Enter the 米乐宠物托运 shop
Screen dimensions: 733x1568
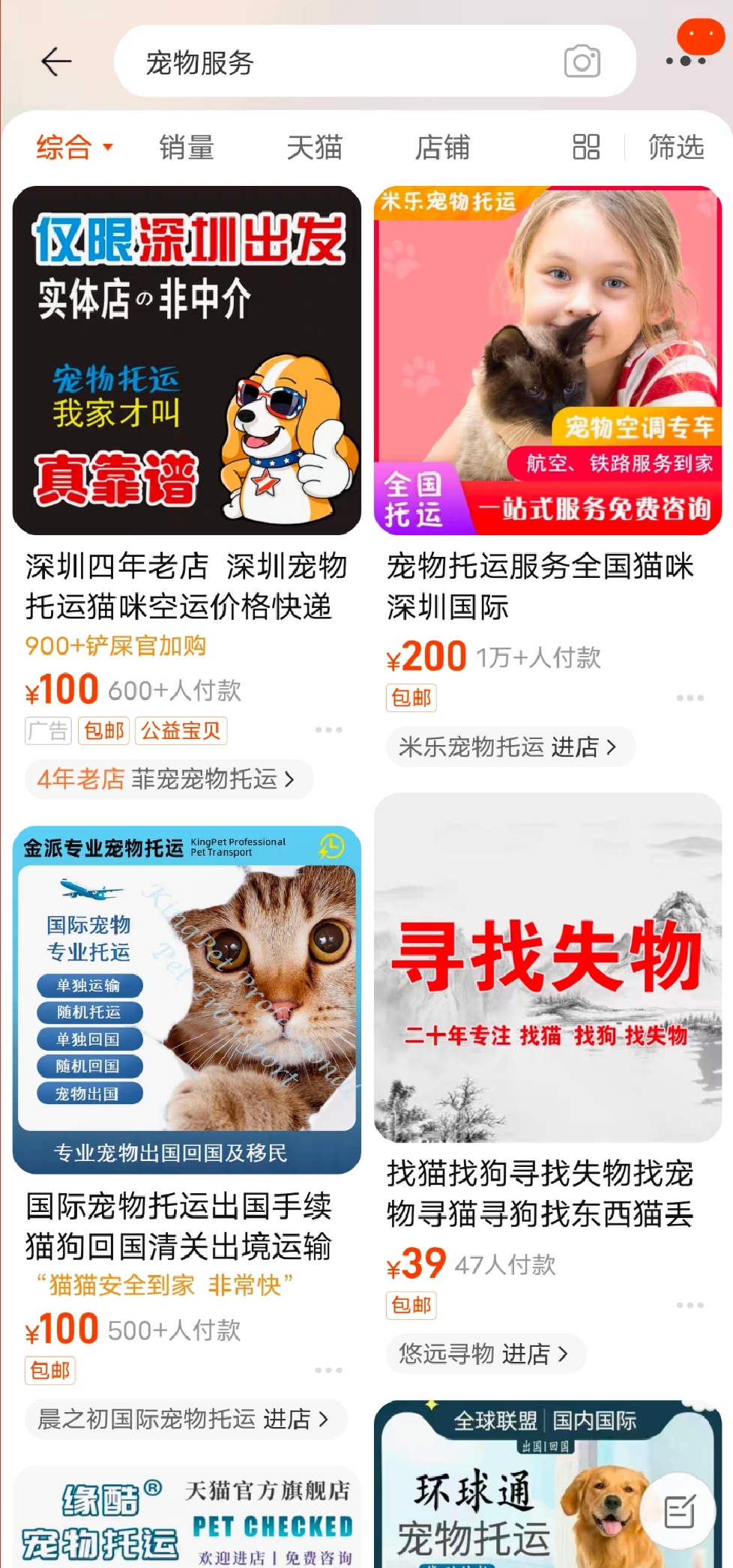tap(509, 747)
